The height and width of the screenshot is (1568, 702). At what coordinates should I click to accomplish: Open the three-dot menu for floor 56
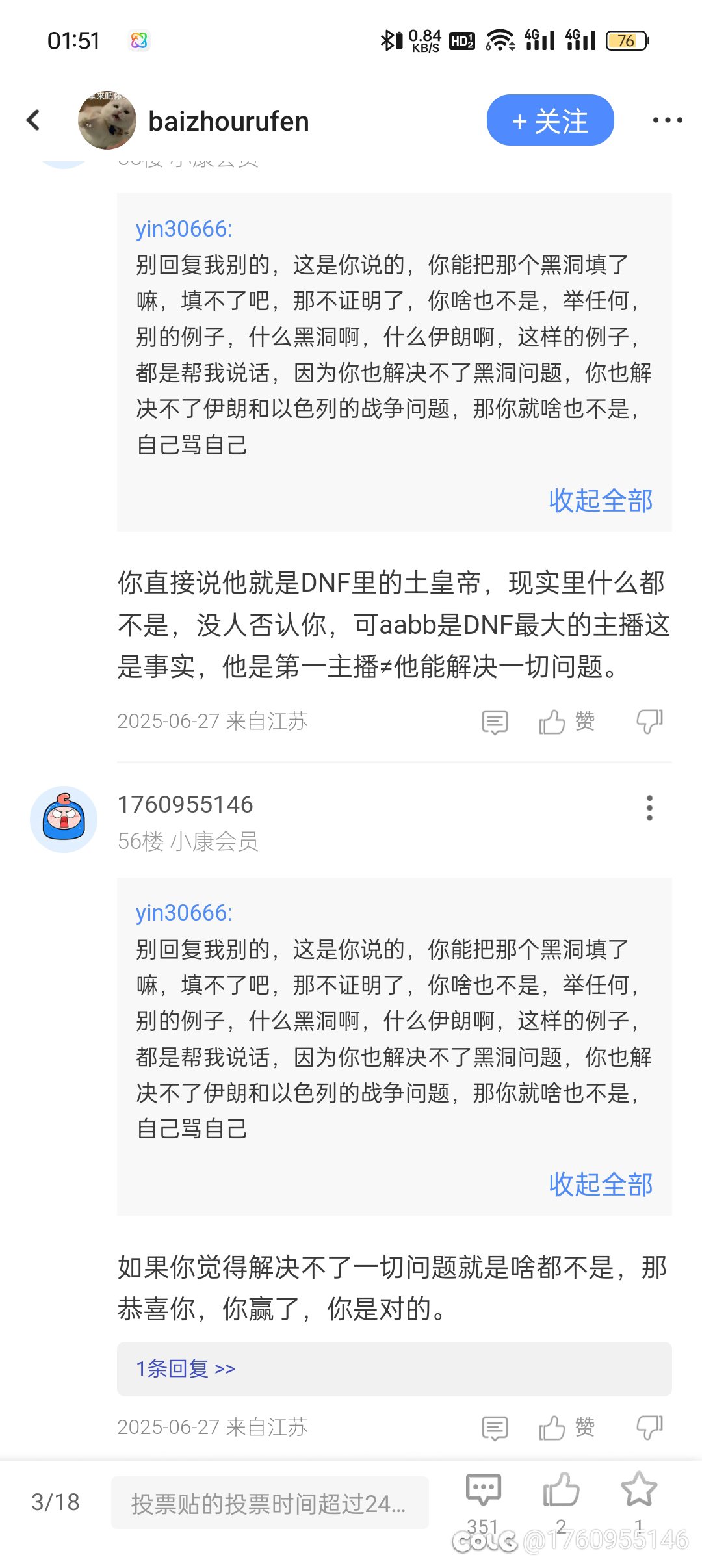tap(649, 808)
